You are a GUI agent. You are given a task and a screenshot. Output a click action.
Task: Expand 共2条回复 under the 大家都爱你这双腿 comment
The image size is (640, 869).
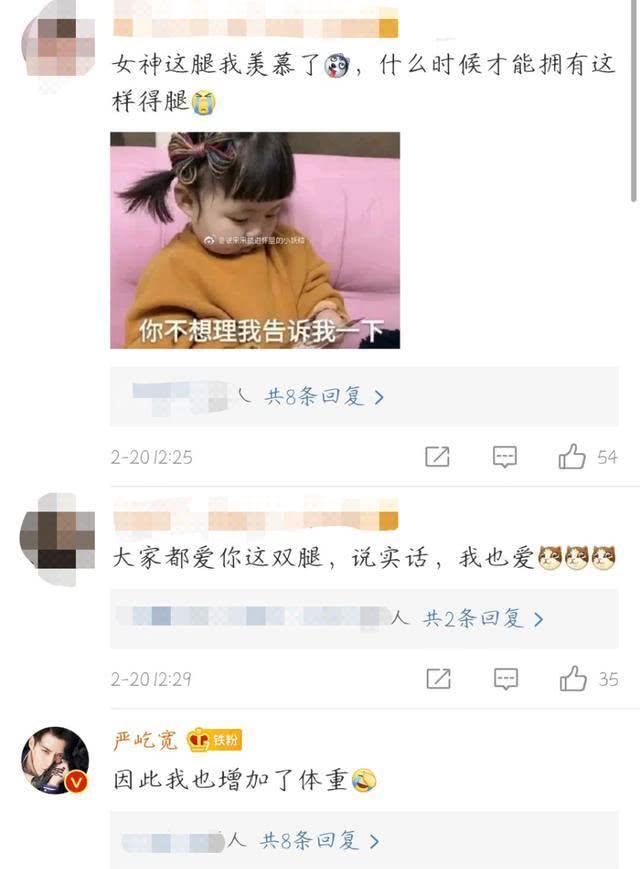point(483,619)
